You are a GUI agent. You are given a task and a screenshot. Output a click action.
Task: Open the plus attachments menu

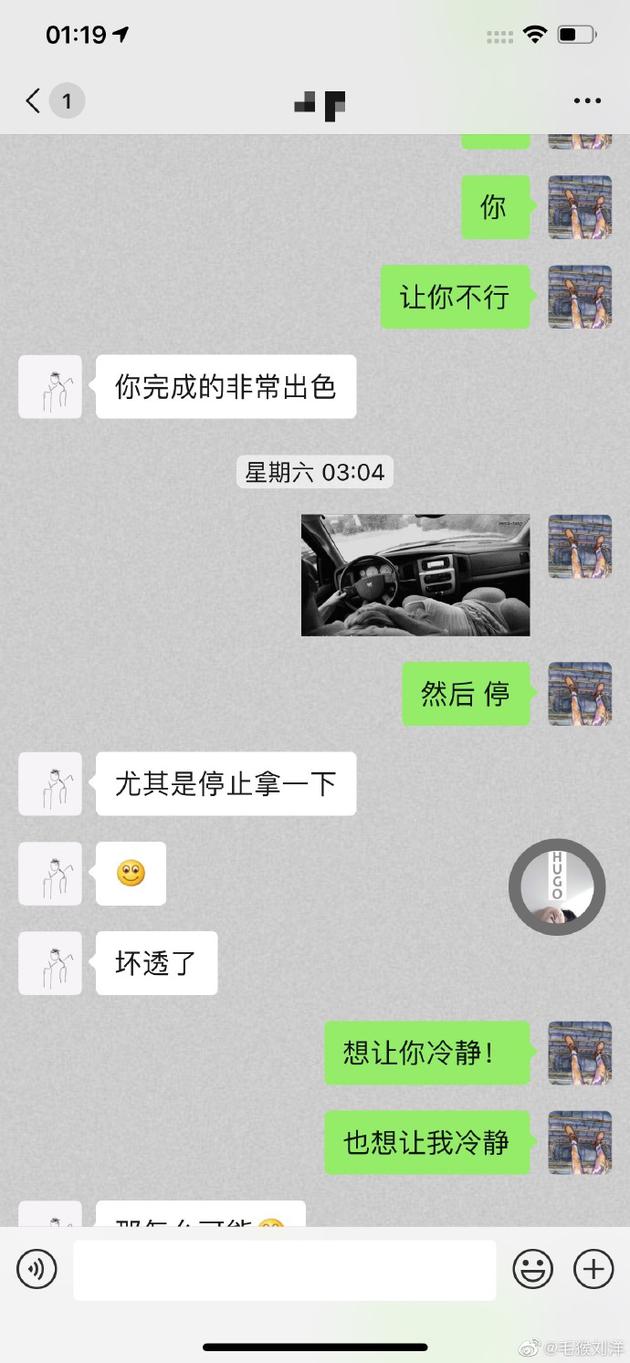(593, 1269)
